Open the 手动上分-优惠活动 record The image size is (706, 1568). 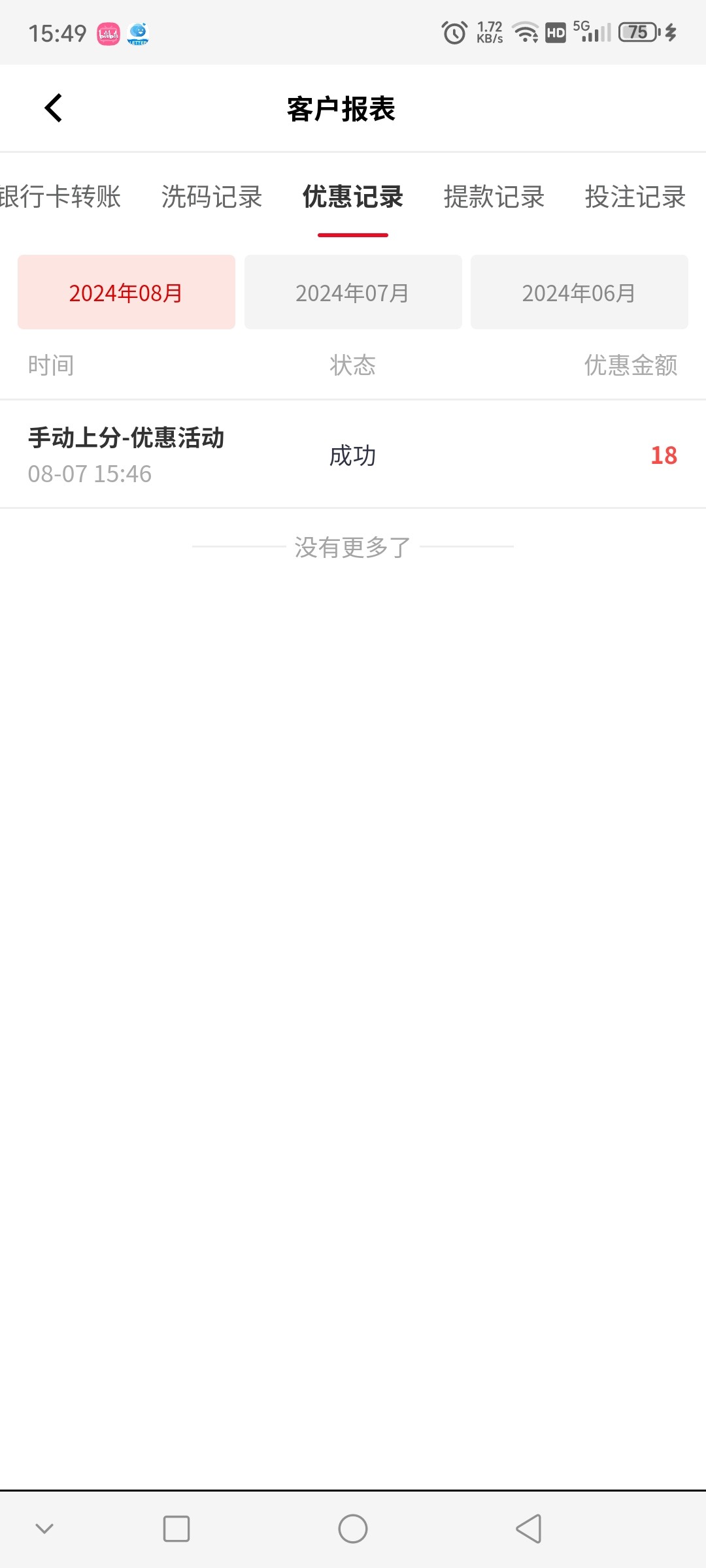click(x=353, y=455)
